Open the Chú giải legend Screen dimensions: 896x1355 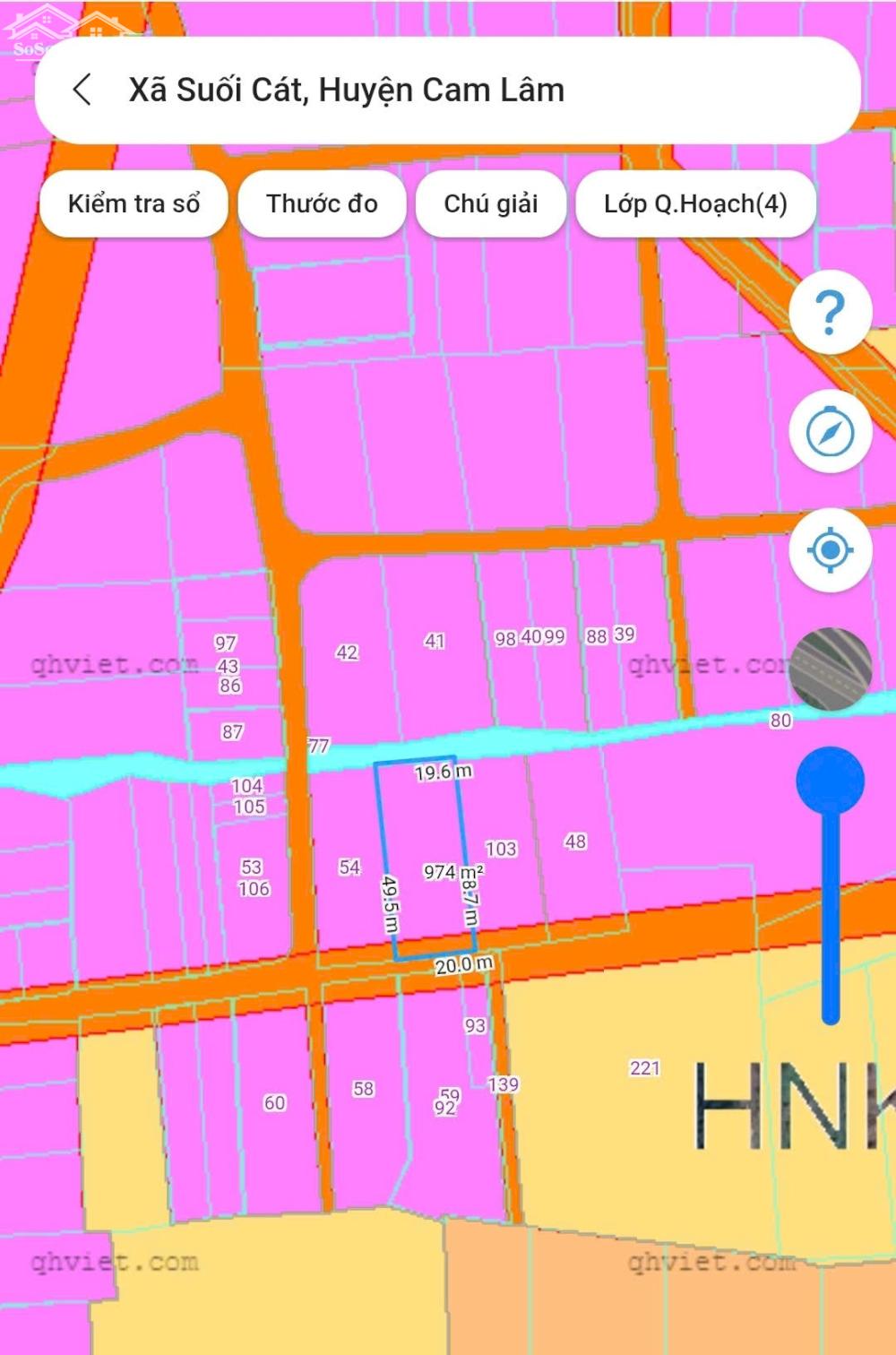pos(491,204)
